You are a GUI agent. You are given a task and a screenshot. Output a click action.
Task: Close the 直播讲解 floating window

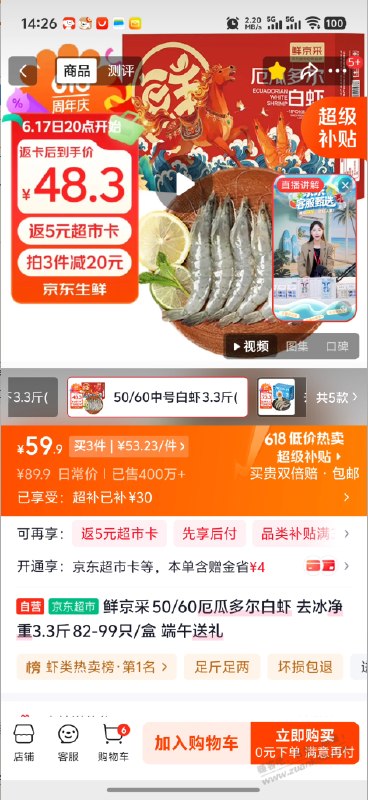tap(346, 185)
